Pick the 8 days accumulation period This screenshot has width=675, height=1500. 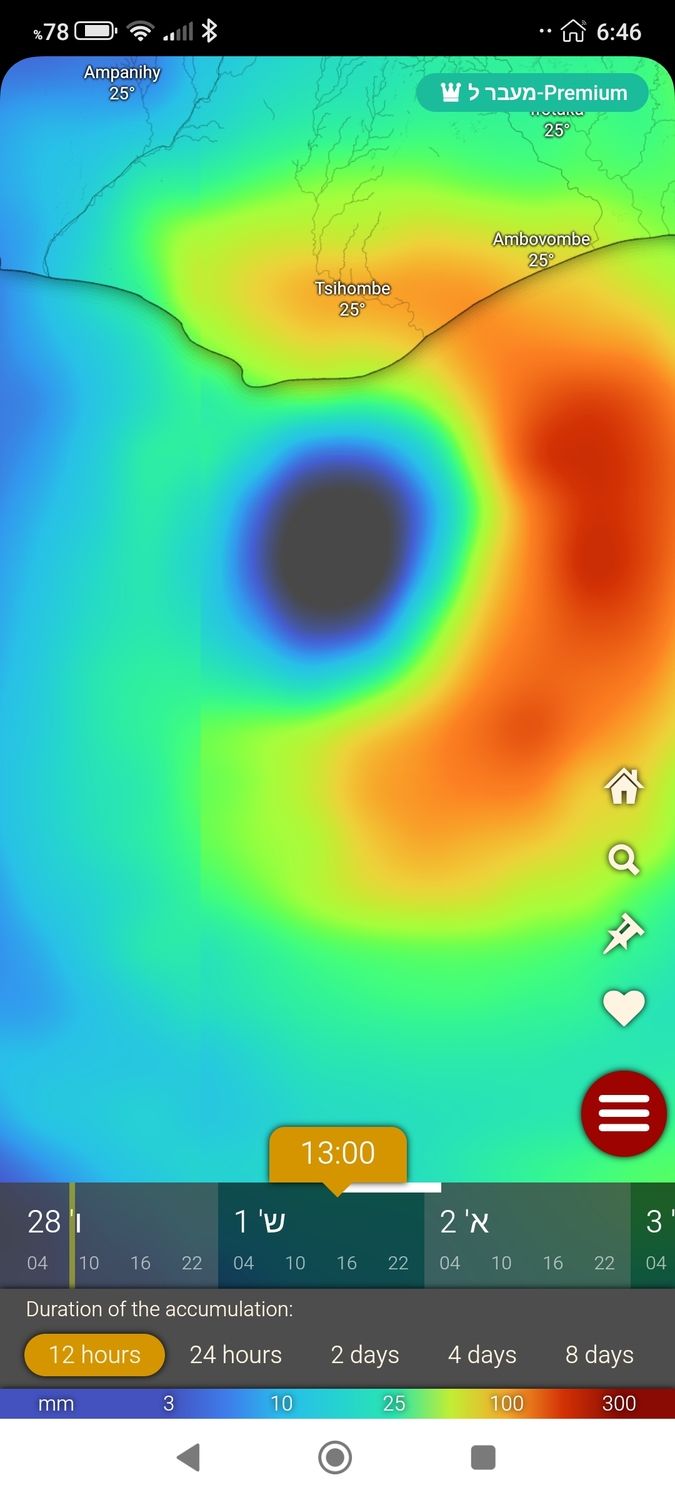599,1355
